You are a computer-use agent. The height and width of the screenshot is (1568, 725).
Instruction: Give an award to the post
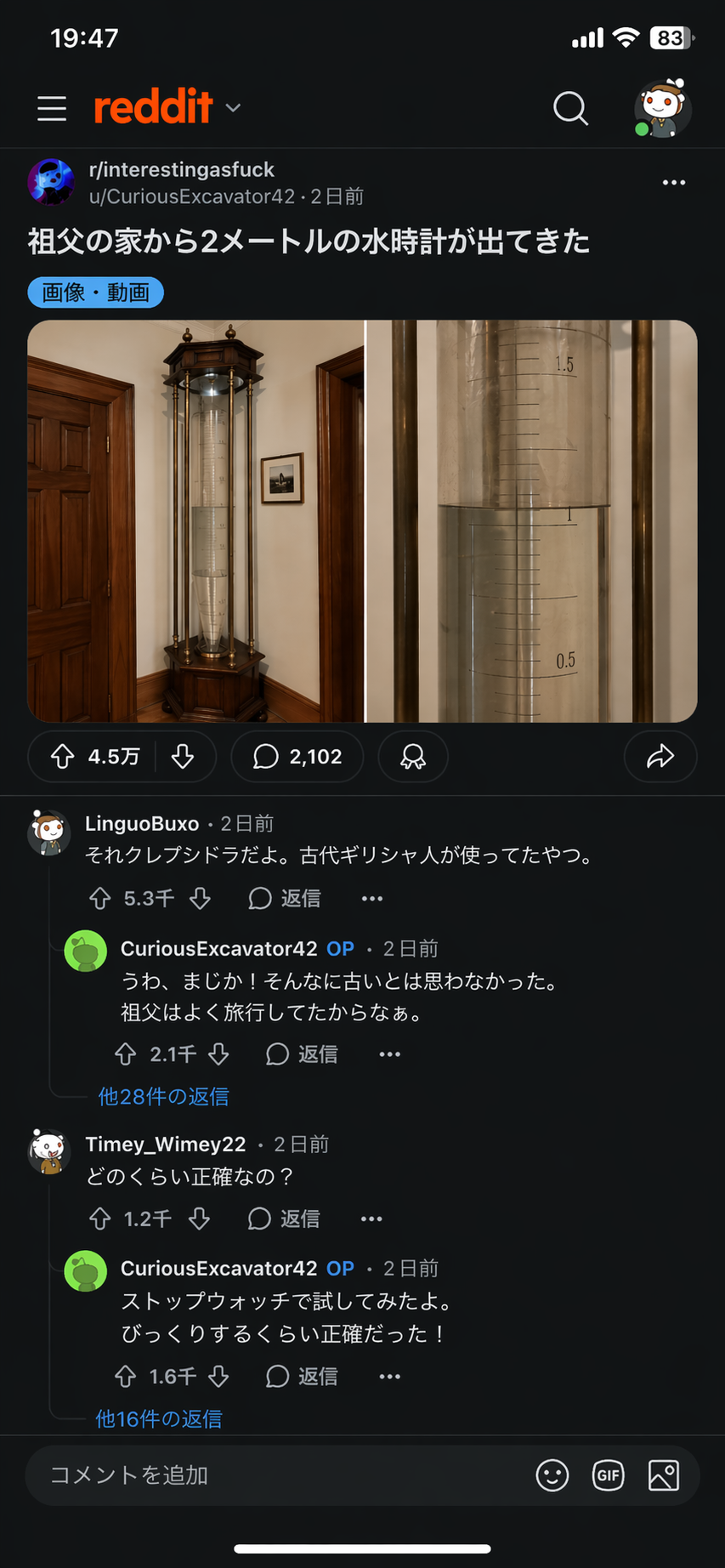coord(413,756)
